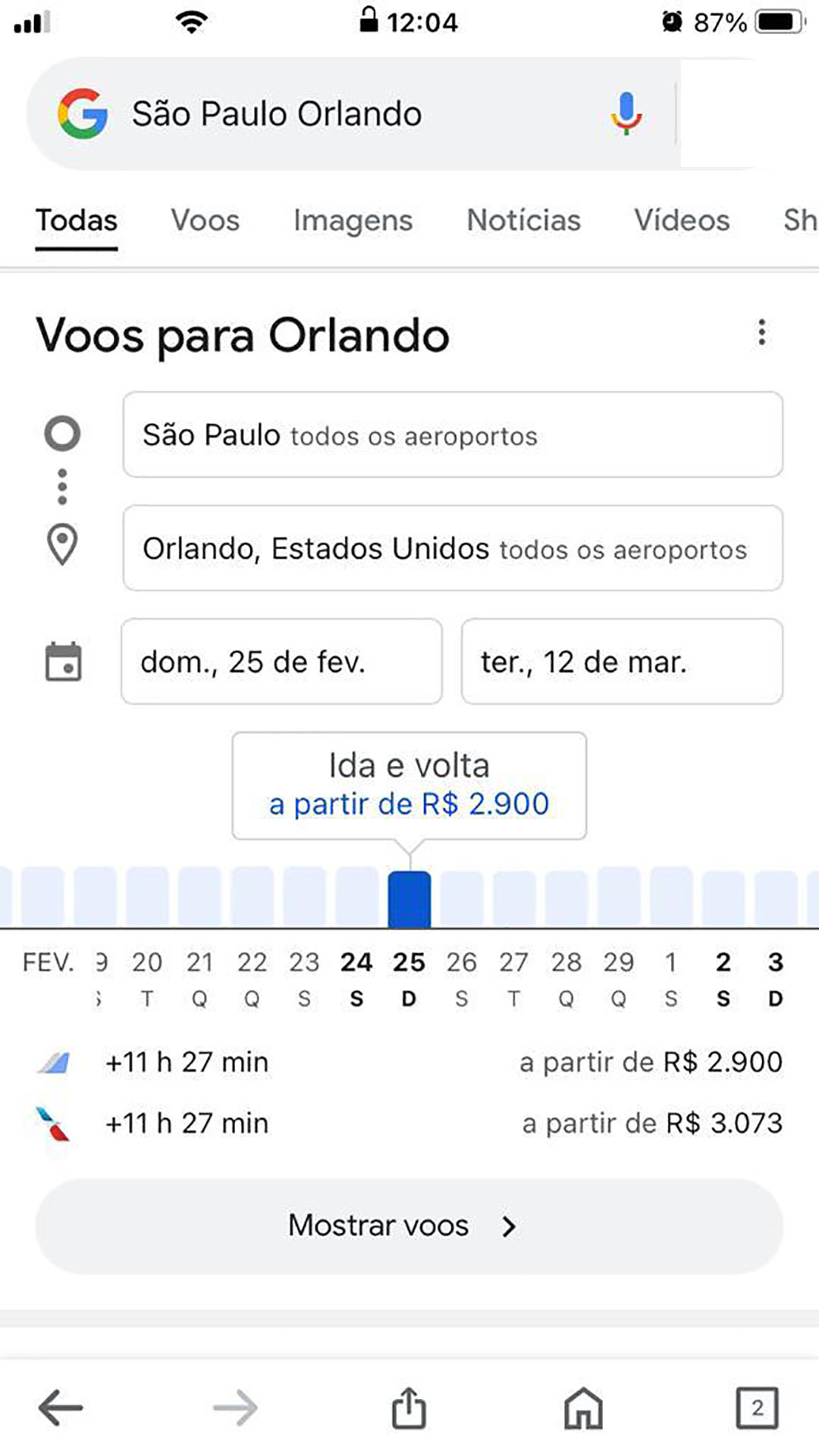Click the swap dots between origin and destination

(x=62, y=485)
